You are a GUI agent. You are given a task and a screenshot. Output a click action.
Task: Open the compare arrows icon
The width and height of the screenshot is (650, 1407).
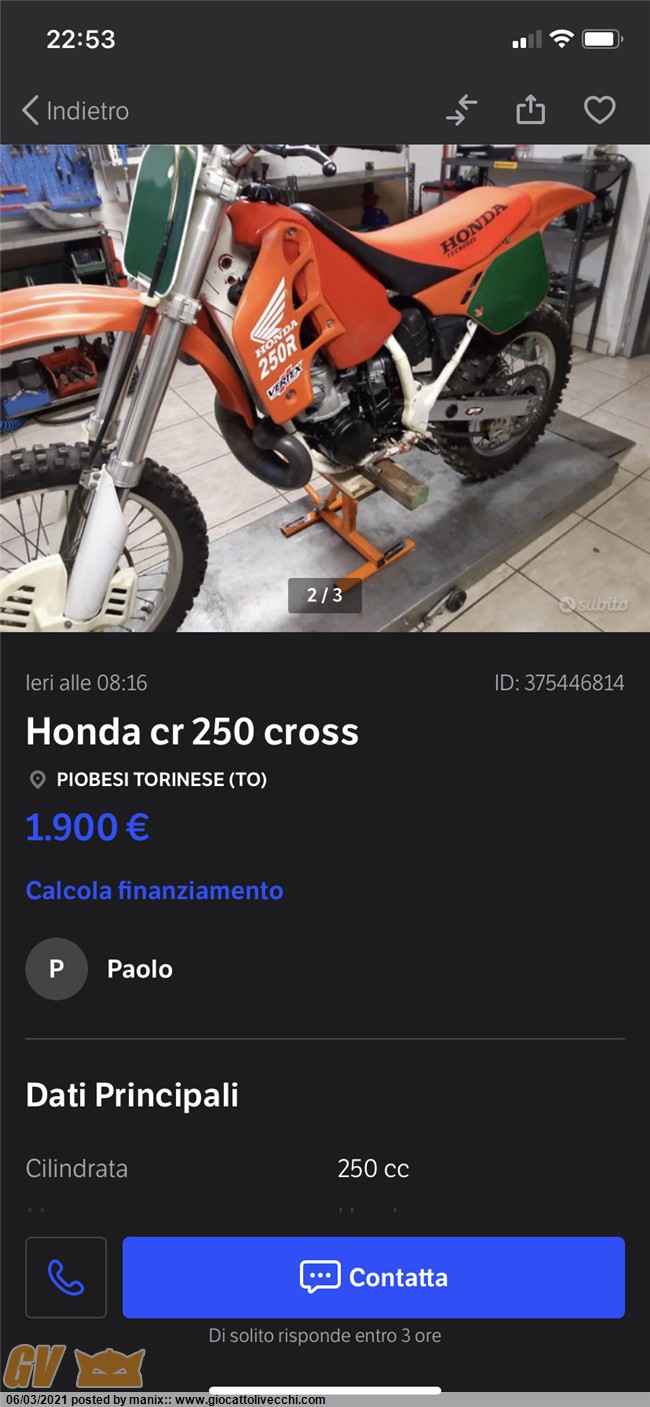pos(461,110)
